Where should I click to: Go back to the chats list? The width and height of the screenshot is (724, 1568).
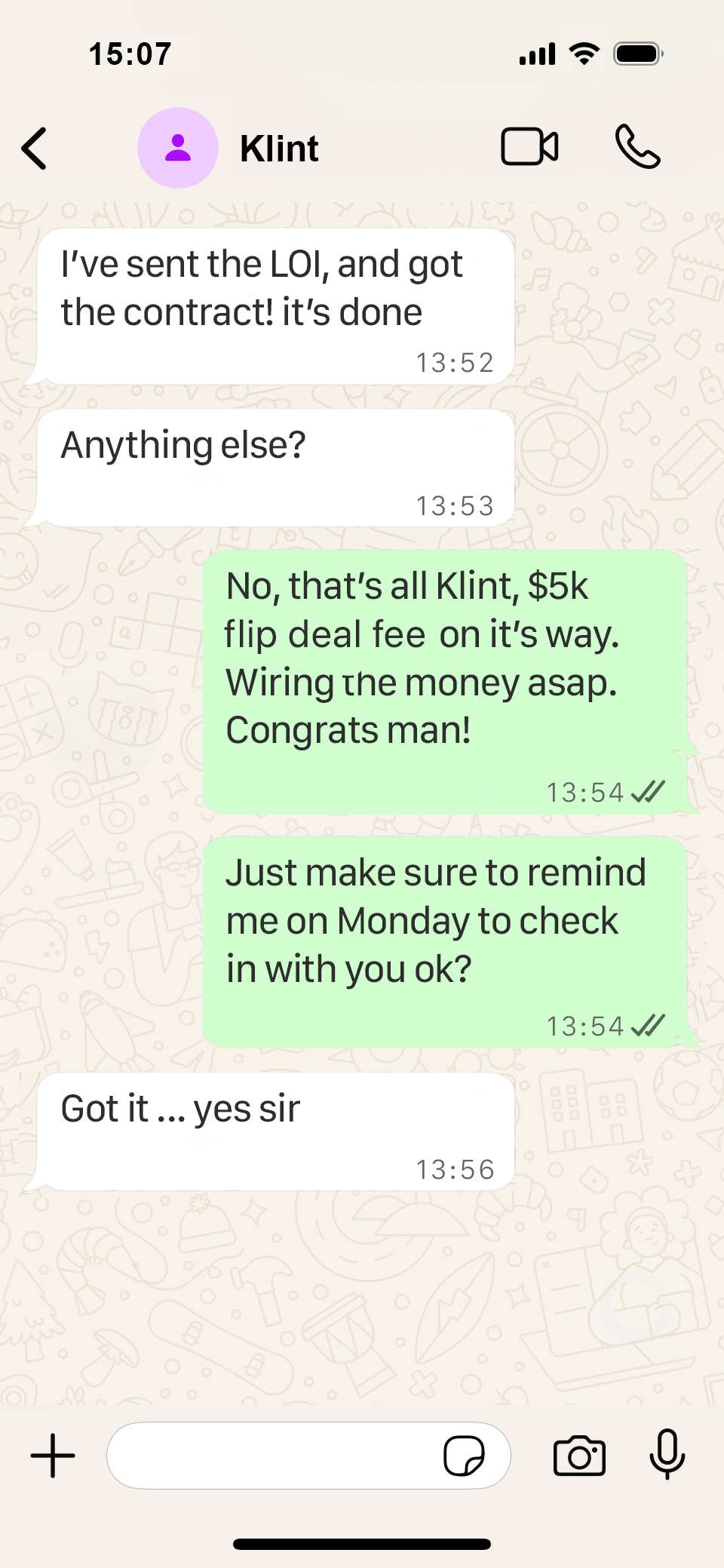tap(35, 149)
